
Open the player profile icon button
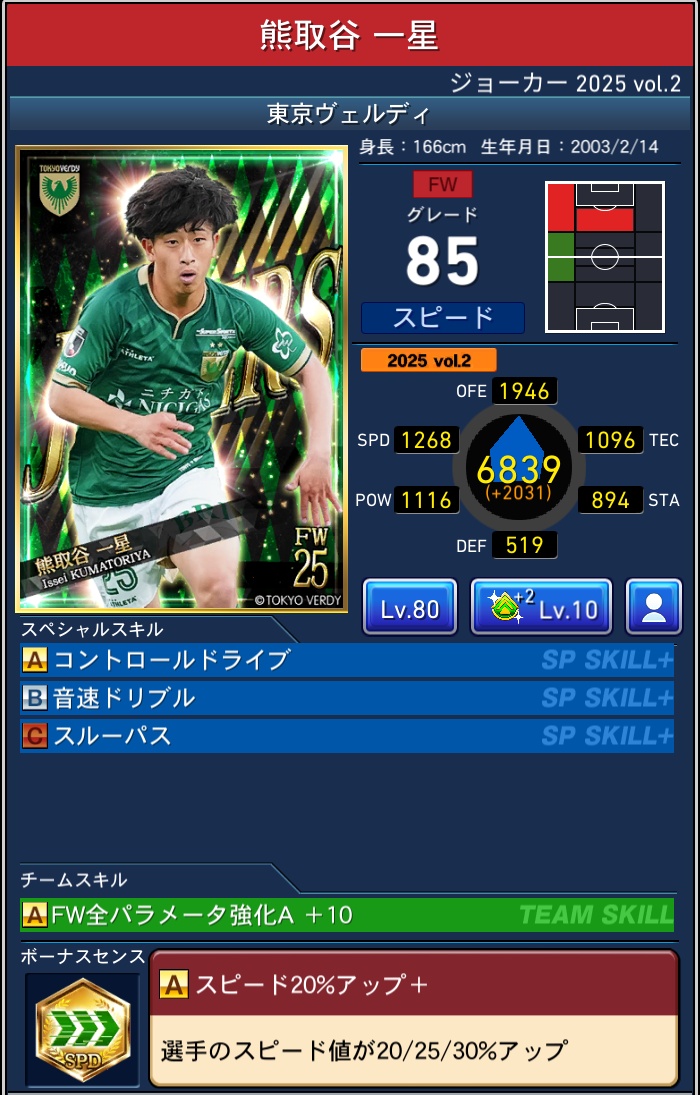click(x=654, y=607)
